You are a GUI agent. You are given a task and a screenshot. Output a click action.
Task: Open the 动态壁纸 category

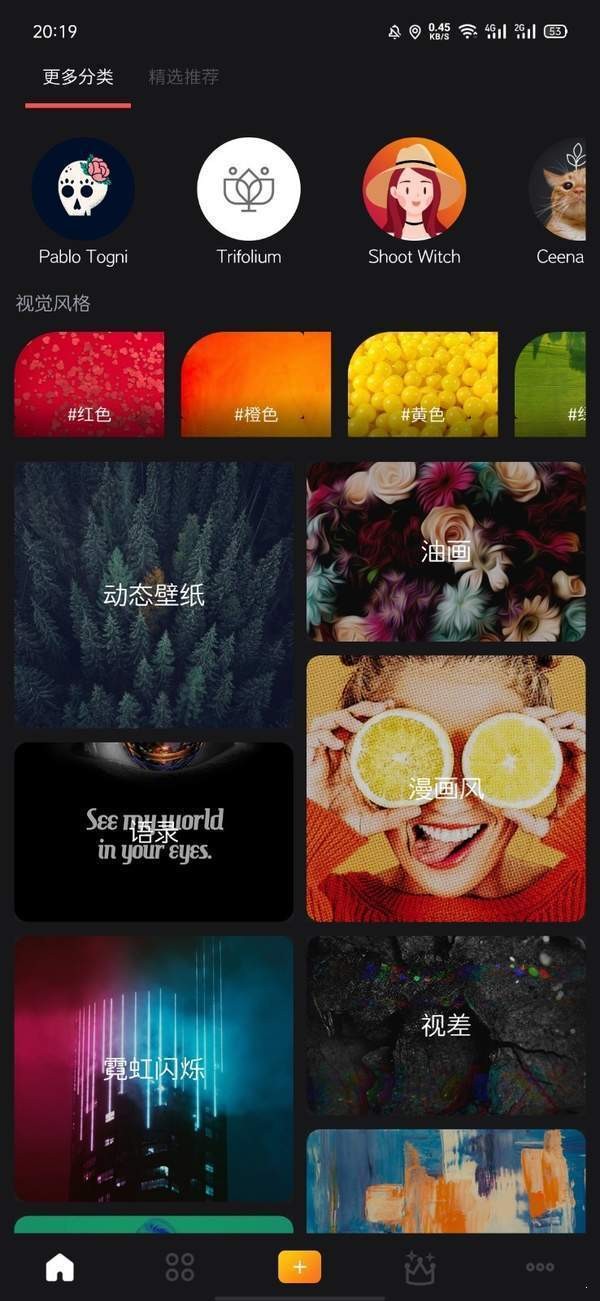tap(154, 595)
